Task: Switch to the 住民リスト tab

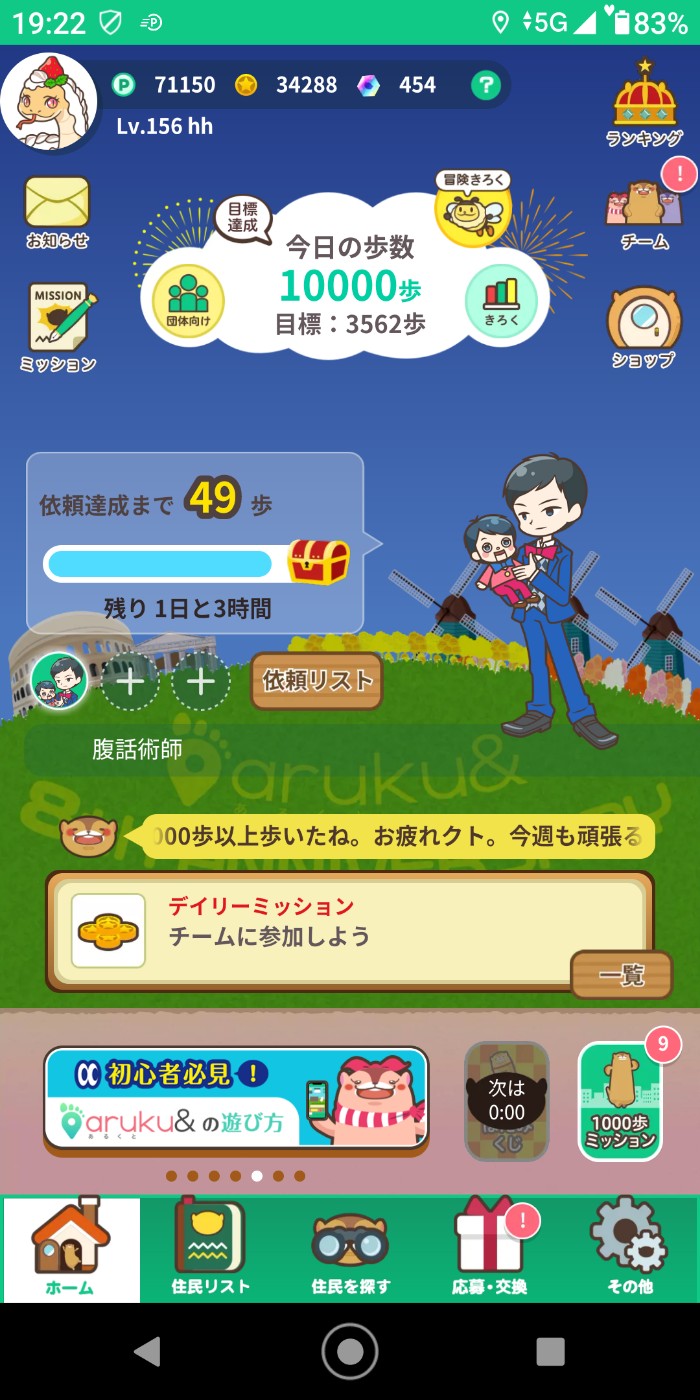Action: click(210, 1250)
